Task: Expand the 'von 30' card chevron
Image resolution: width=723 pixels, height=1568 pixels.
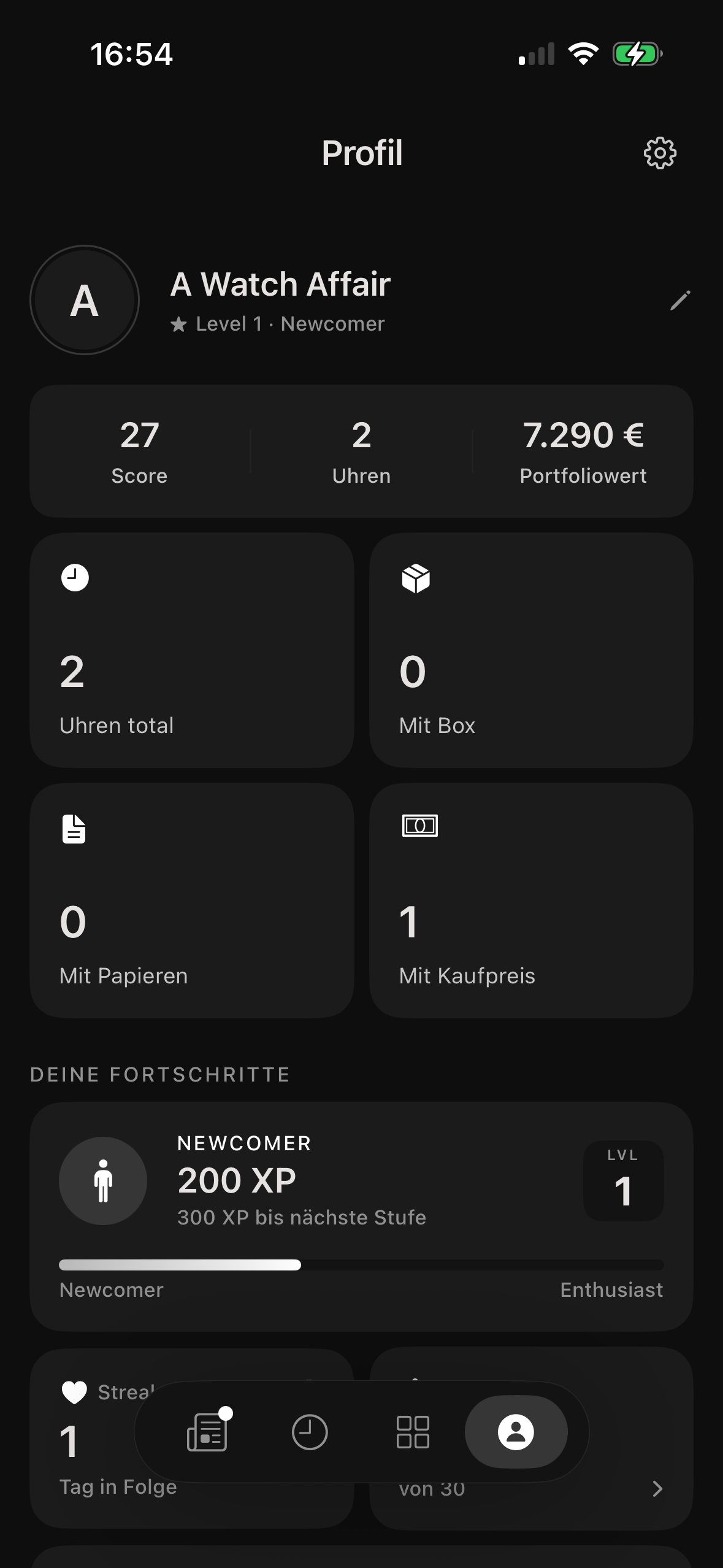Action: [657, 1488]
